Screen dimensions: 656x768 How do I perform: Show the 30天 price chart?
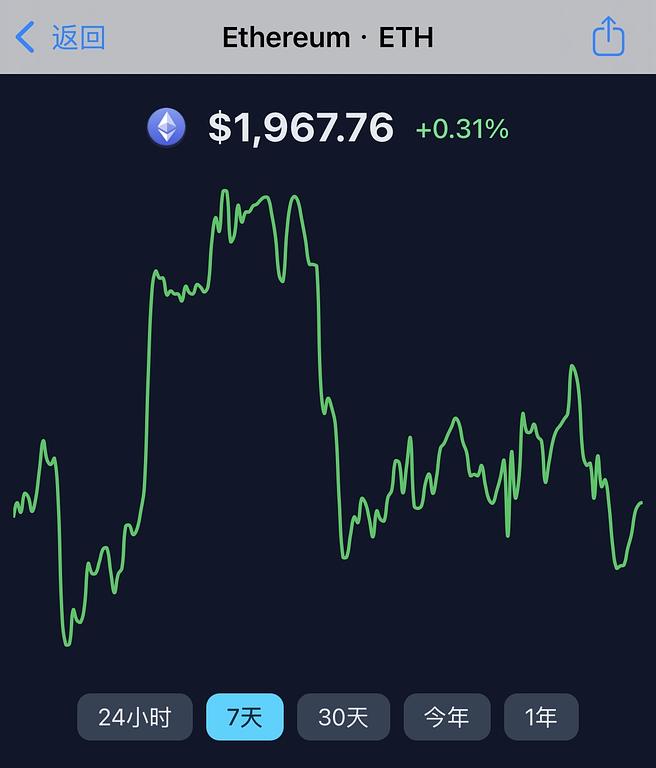(343, 717)
